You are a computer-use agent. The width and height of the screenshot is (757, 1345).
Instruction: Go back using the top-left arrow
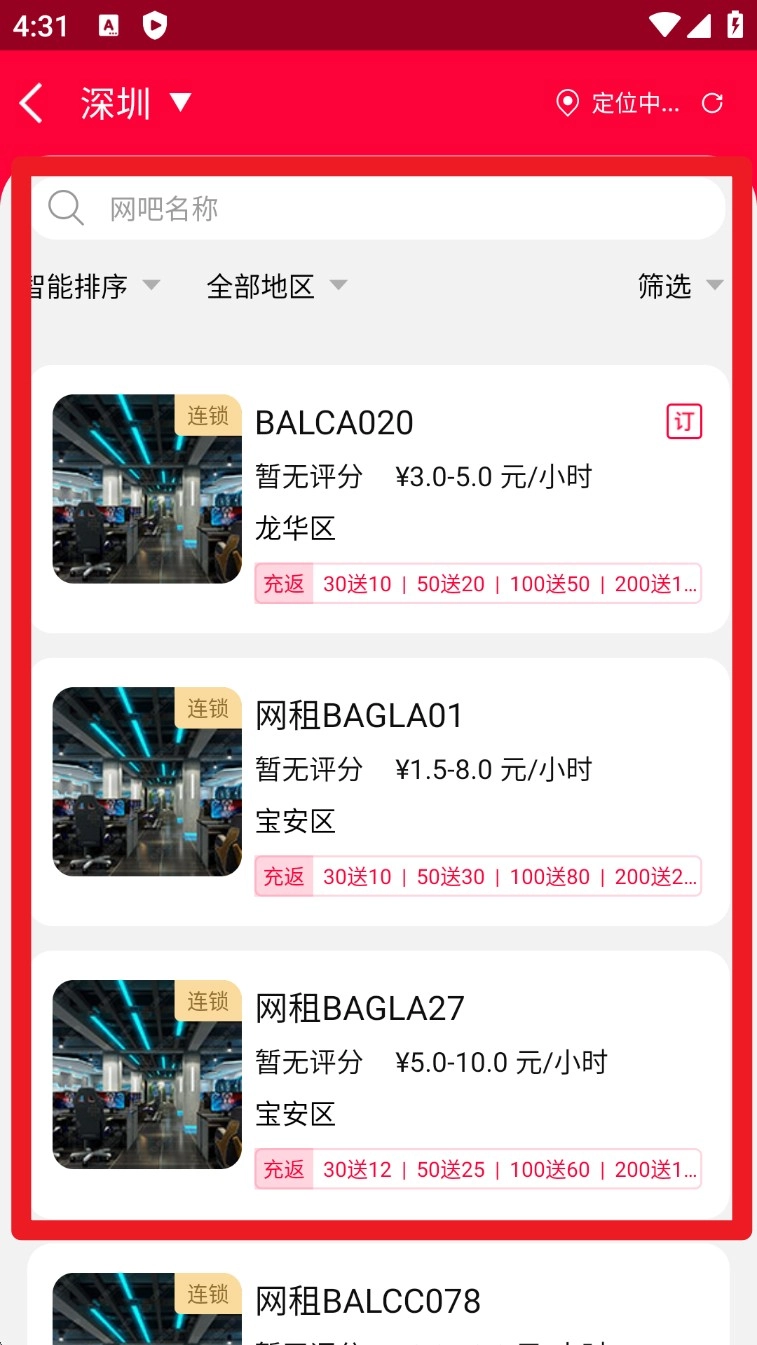click(x=32, y=103)
